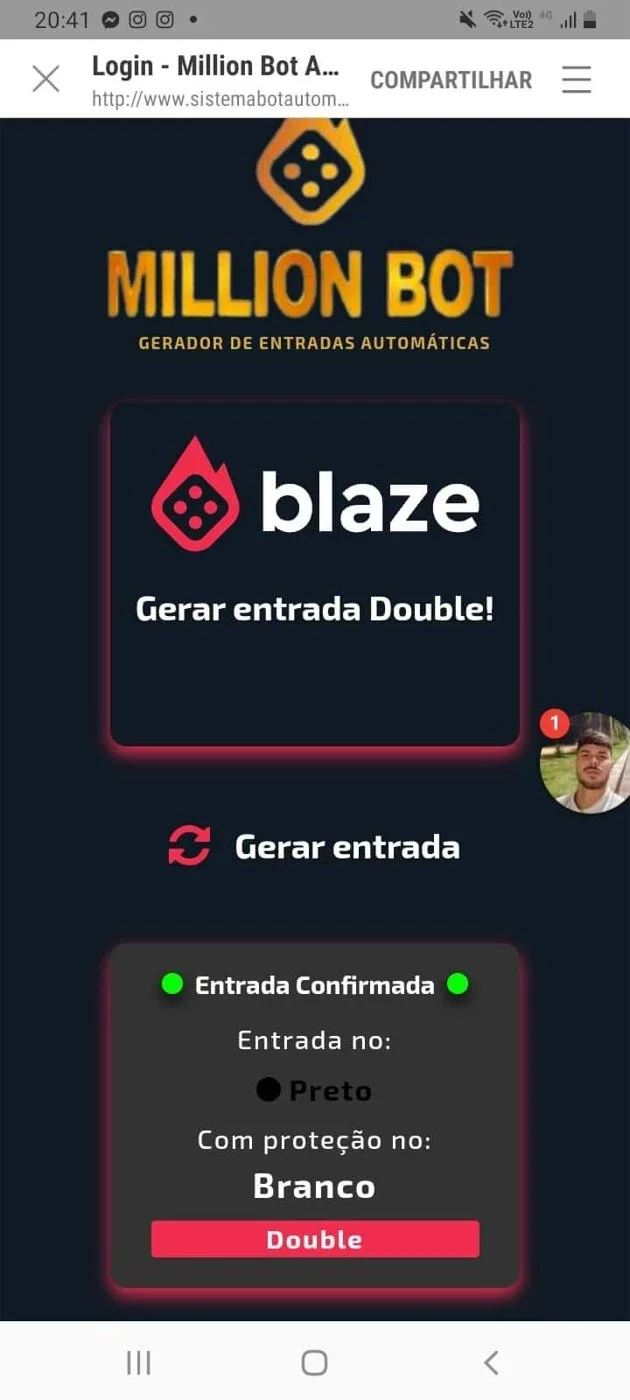Image resolution: width=630 pixels, height=1400 pixels.
Task: Open the Messenger chat head bubble
Action: (586, 762)
